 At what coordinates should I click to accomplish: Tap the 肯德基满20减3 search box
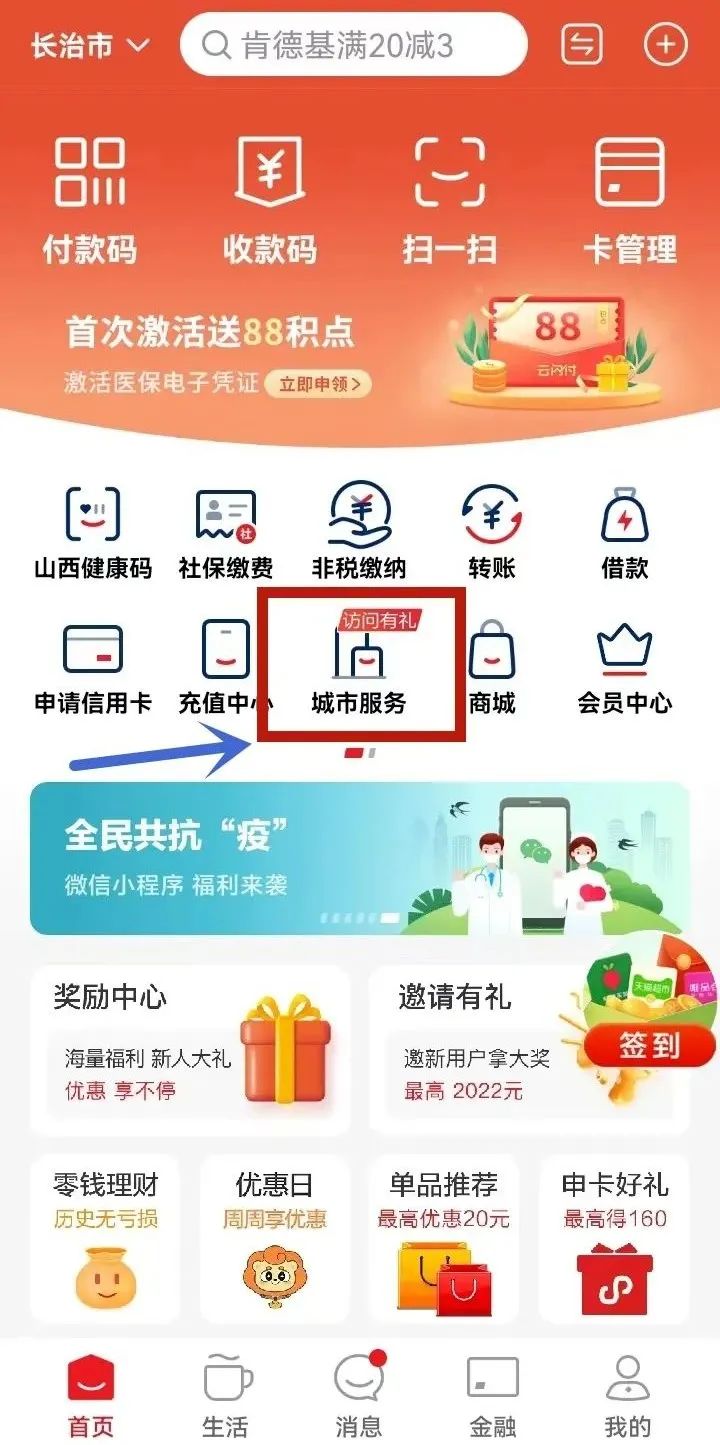(353, 45)
